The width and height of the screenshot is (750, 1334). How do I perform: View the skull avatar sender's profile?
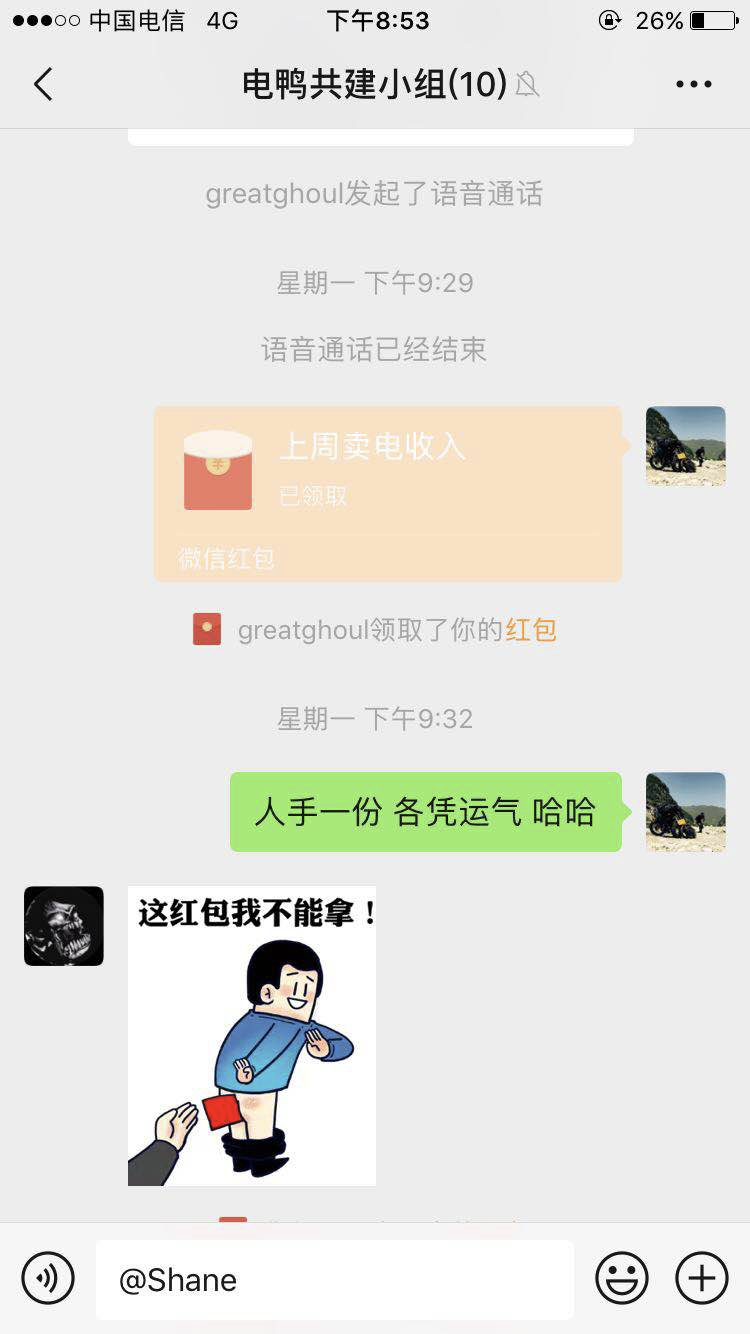(x=64, y=926)
